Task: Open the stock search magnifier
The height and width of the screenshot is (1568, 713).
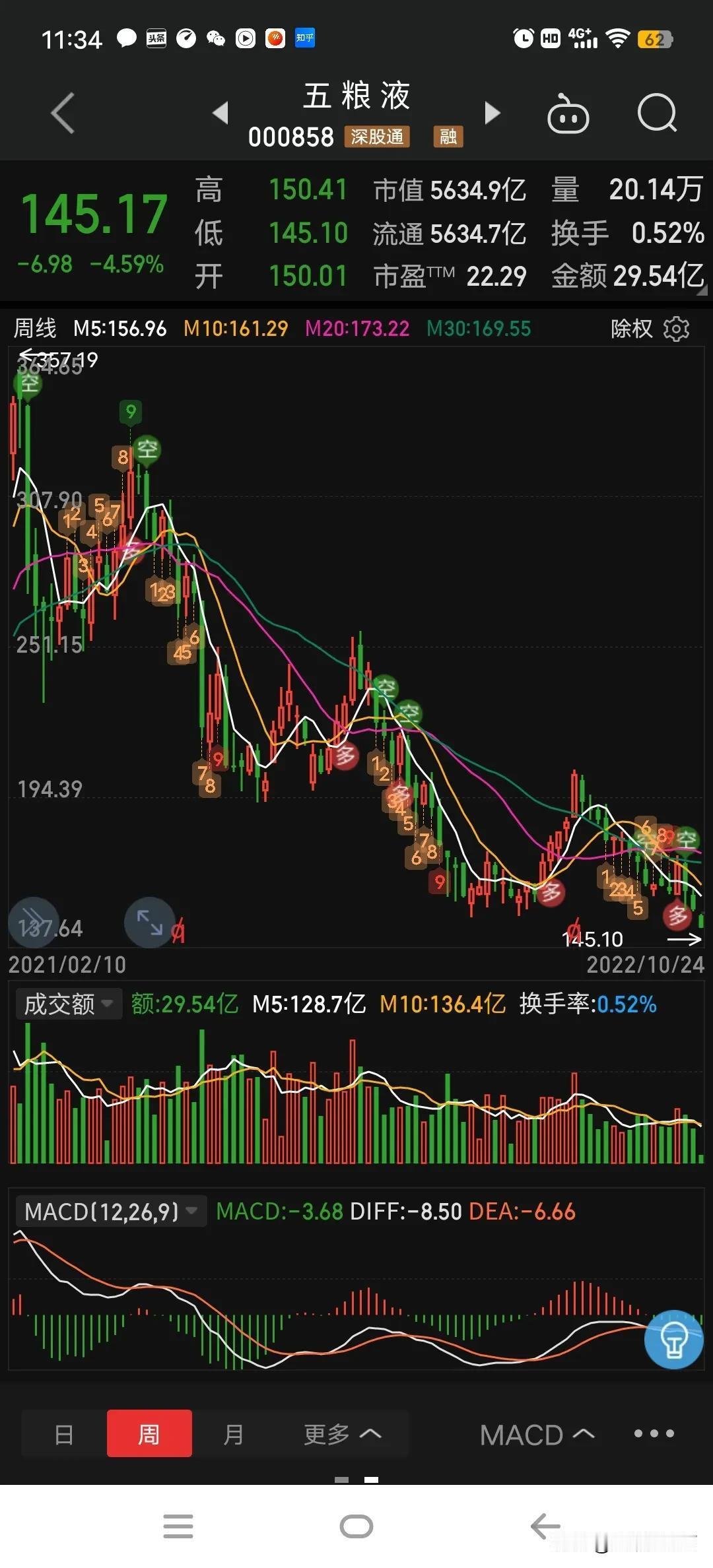Action: click(656, 114)
